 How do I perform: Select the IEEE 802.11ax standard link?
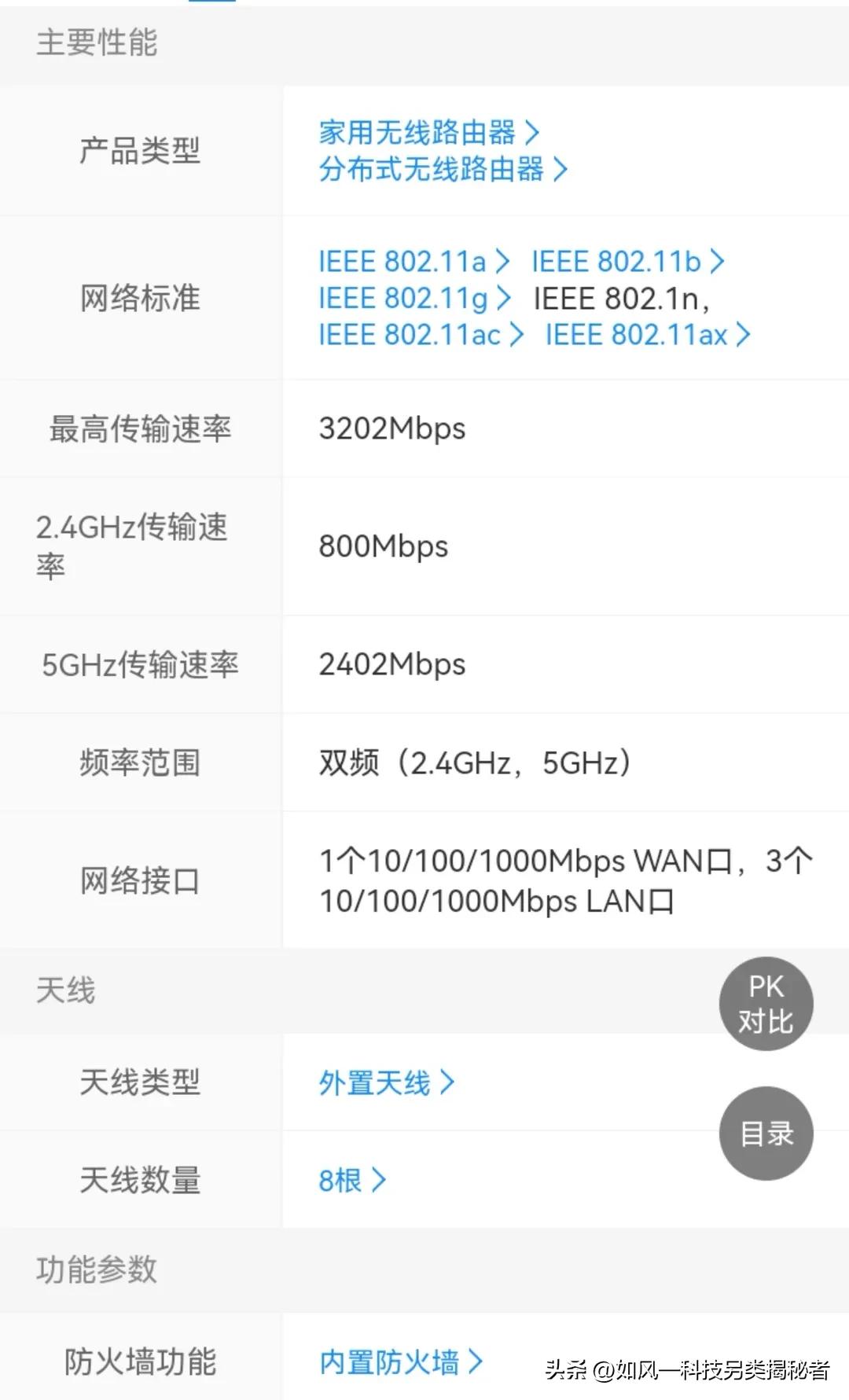click(637, 335)
